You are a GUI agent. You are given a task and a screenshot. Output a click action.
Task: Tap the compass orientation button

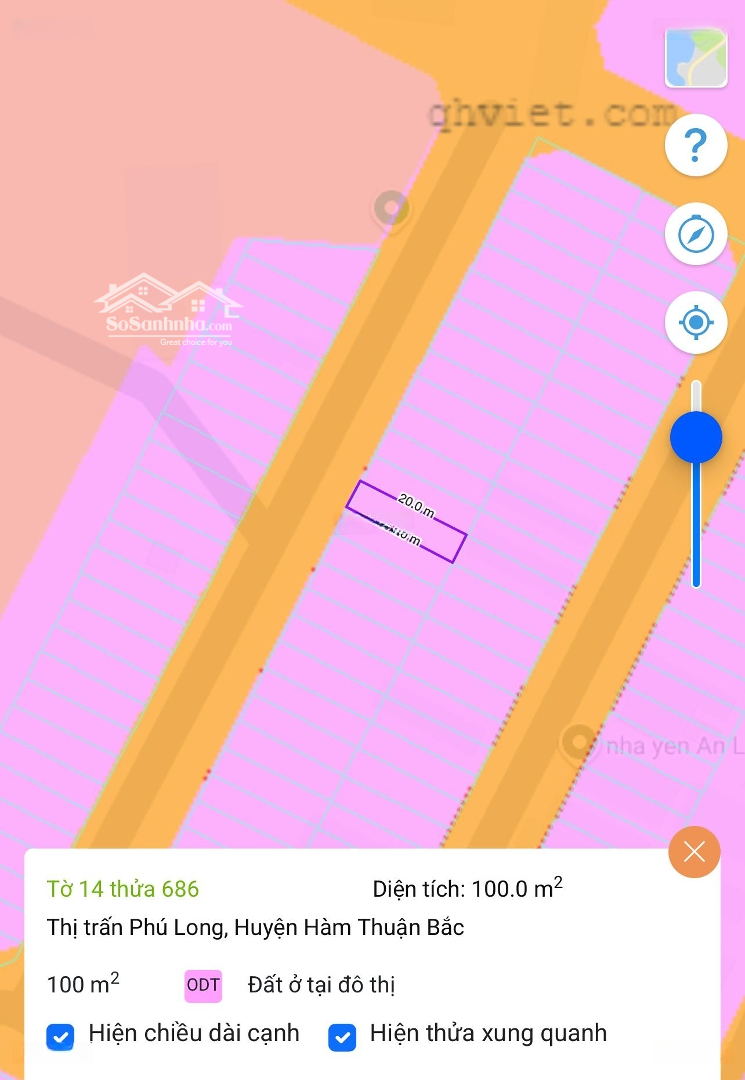click(x=696, y=235)
